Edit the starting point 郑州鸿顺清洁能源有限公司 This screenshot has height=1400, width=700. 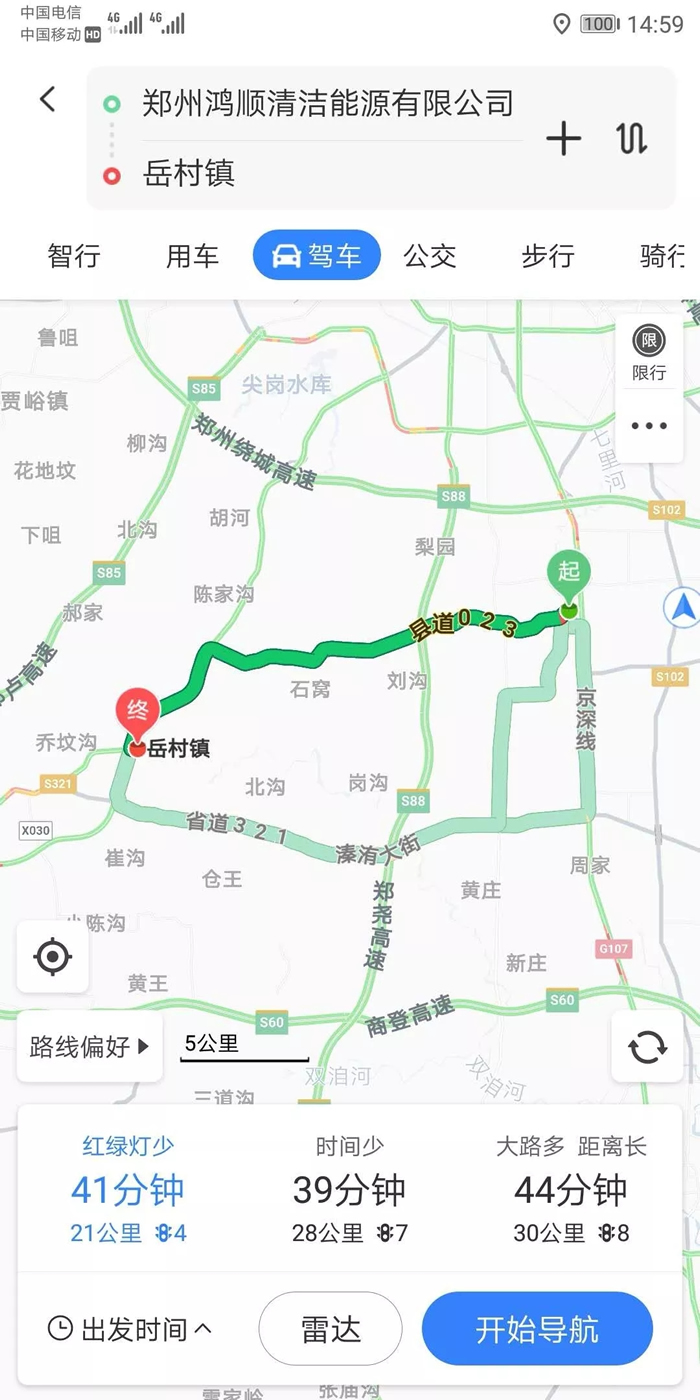(327, 103)
